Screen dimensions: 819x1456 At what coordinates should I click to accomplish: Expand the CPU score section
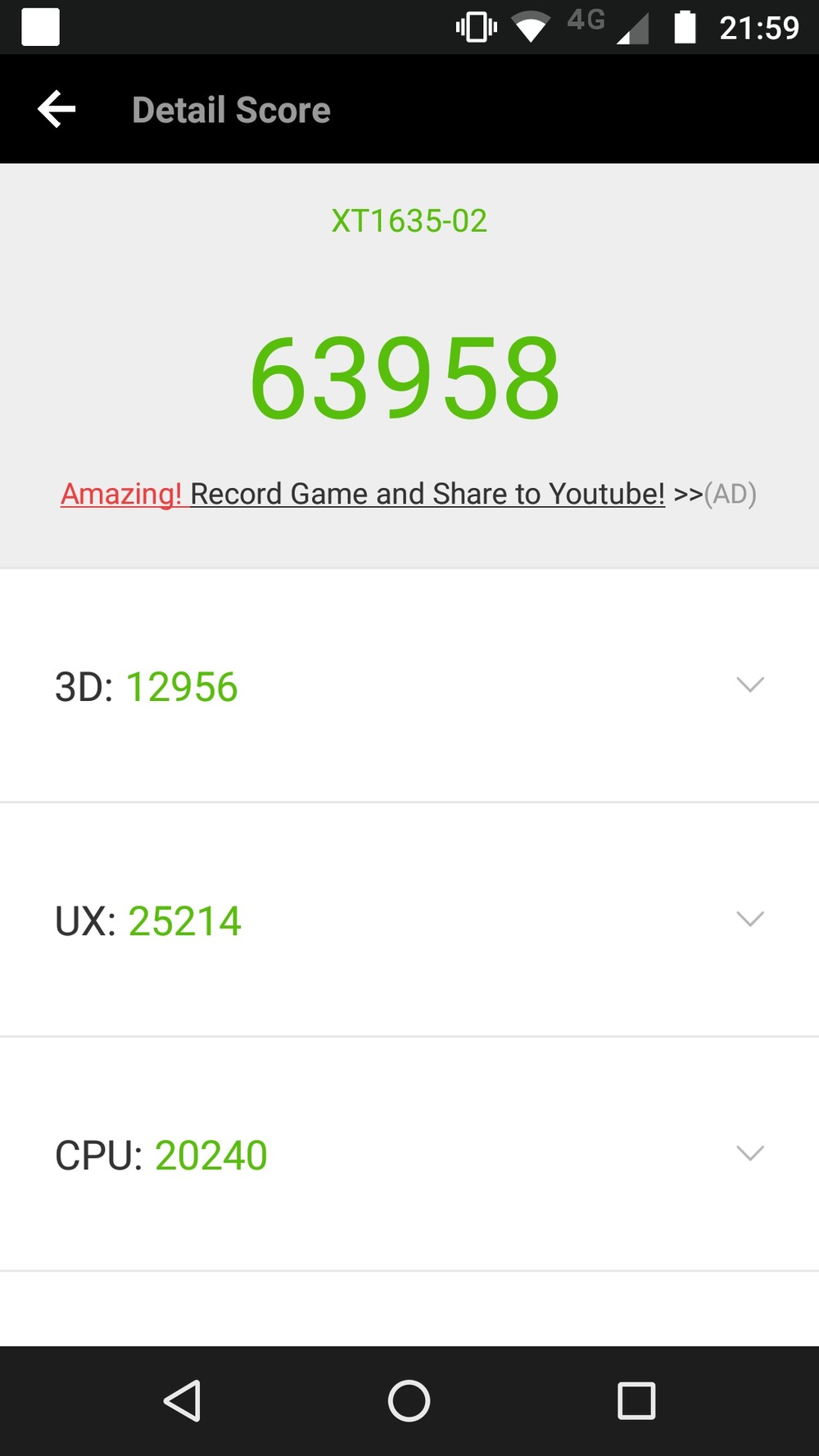coord(409,1154)
